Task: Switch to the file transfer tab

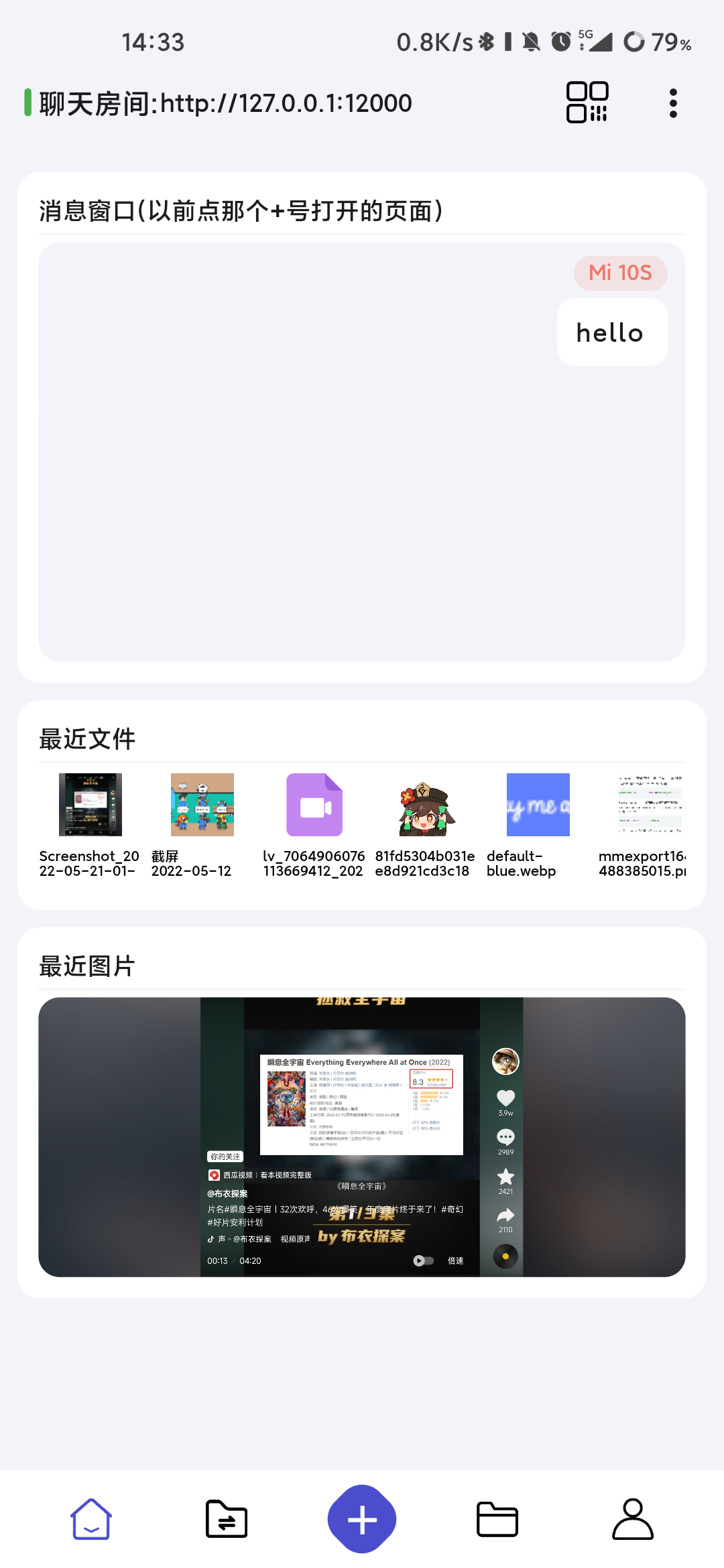Action: [227, 1519]
